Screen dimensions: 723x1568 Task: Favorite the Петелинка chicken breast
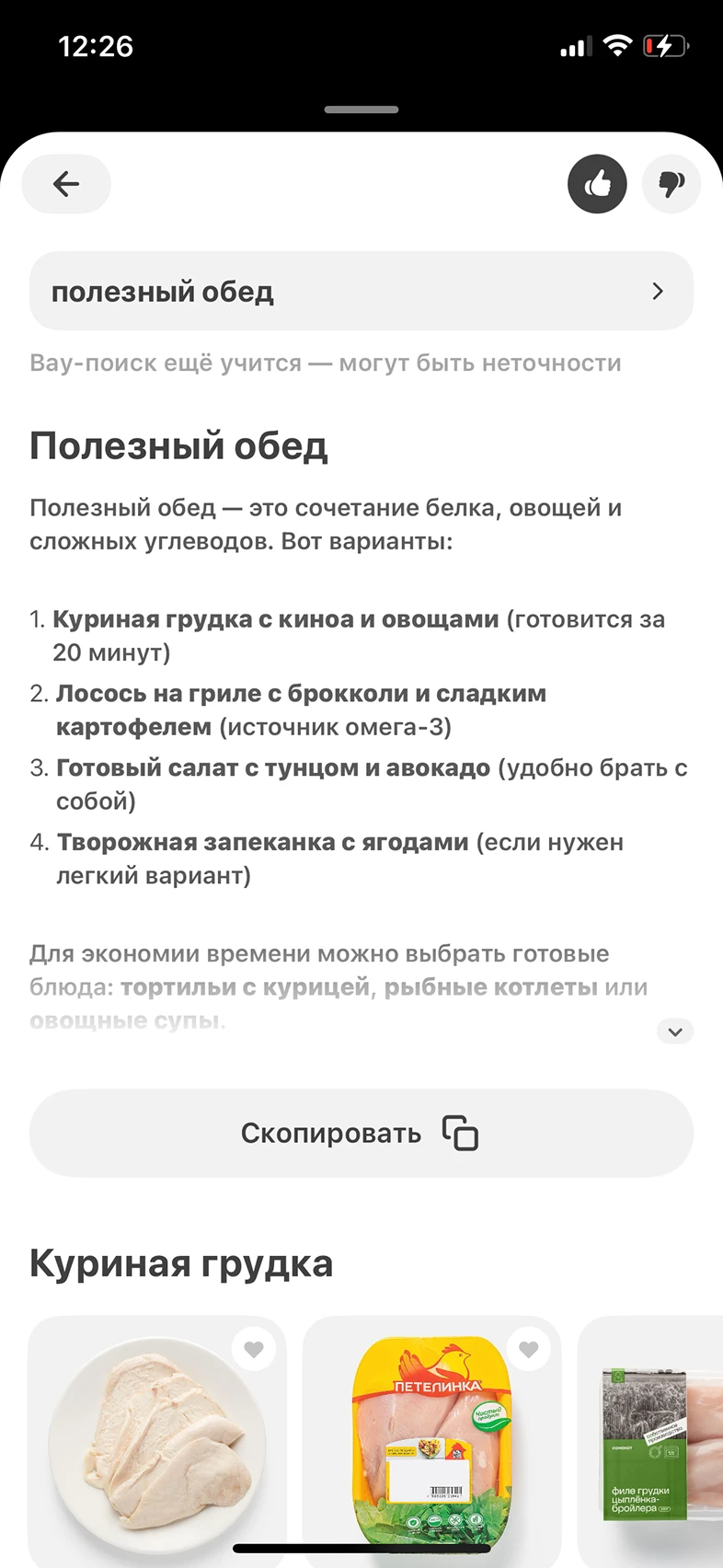tap(528, 1350)
